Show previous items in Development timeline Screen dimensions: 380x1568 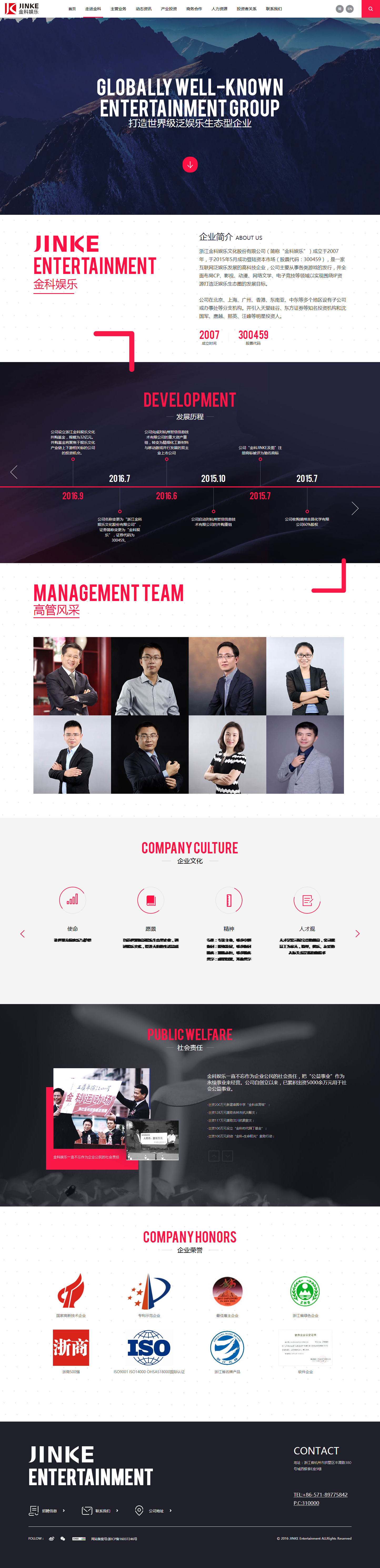pyautogui.click(x=14, y=472)
